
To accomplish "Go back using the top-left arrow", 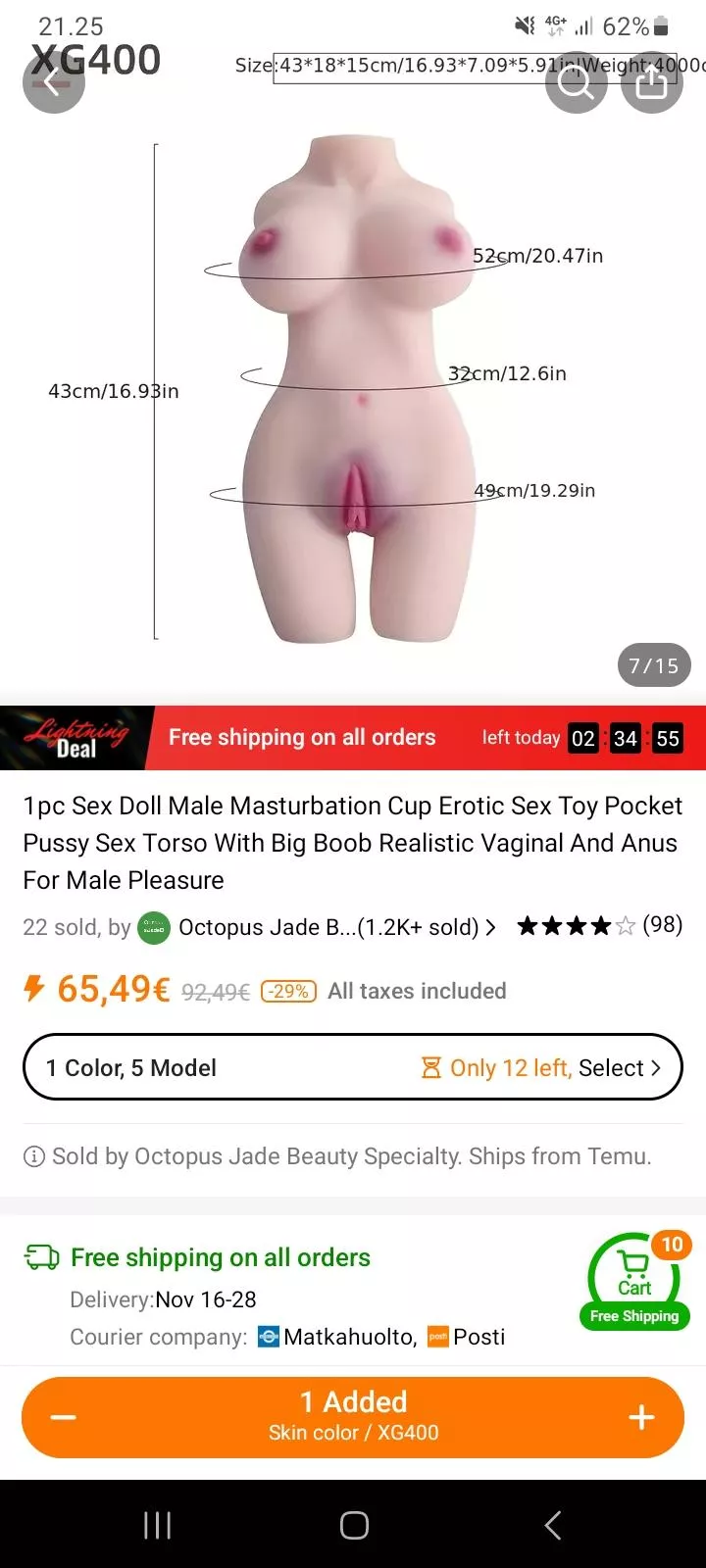I will pyautogui.click(x=54, y=82).
